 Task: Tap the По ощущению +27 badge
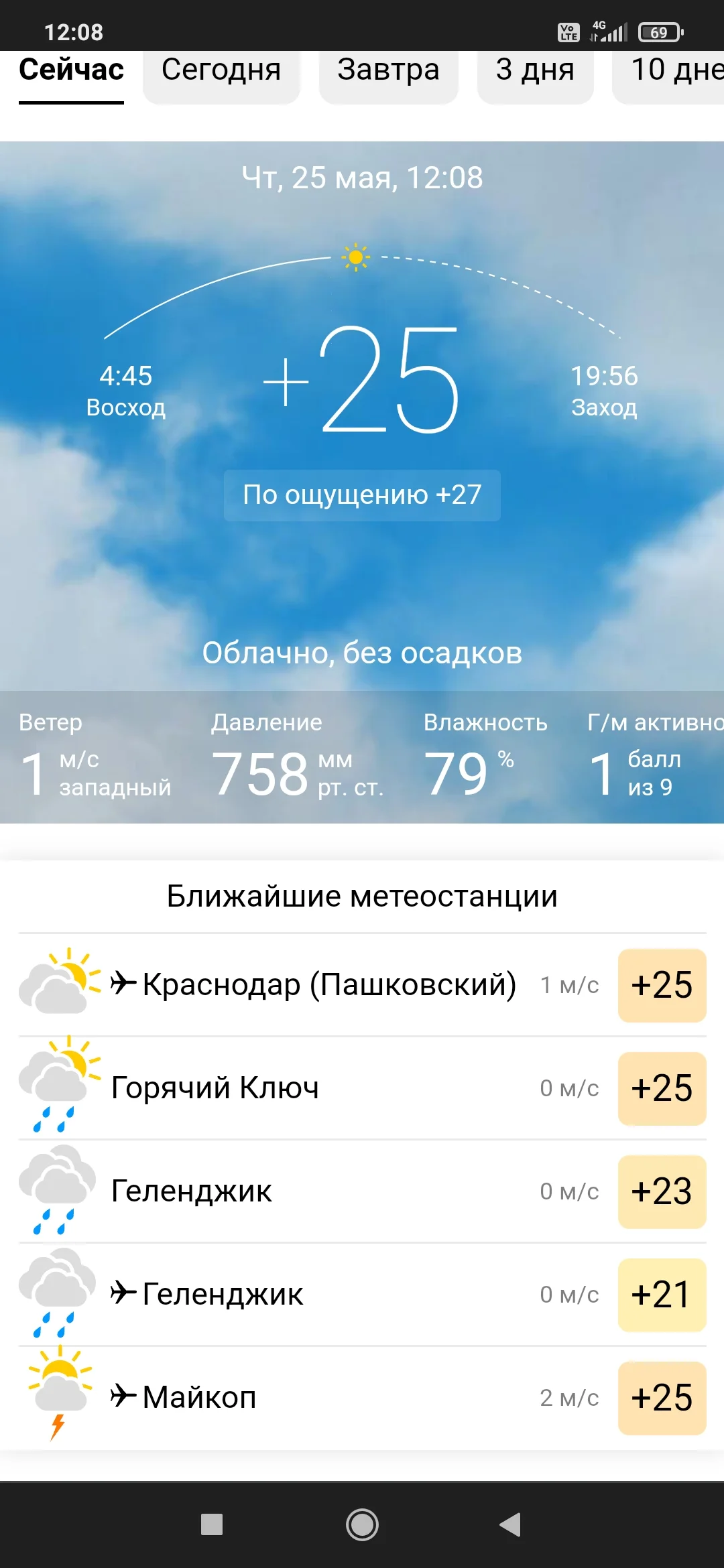click(362, 495)
